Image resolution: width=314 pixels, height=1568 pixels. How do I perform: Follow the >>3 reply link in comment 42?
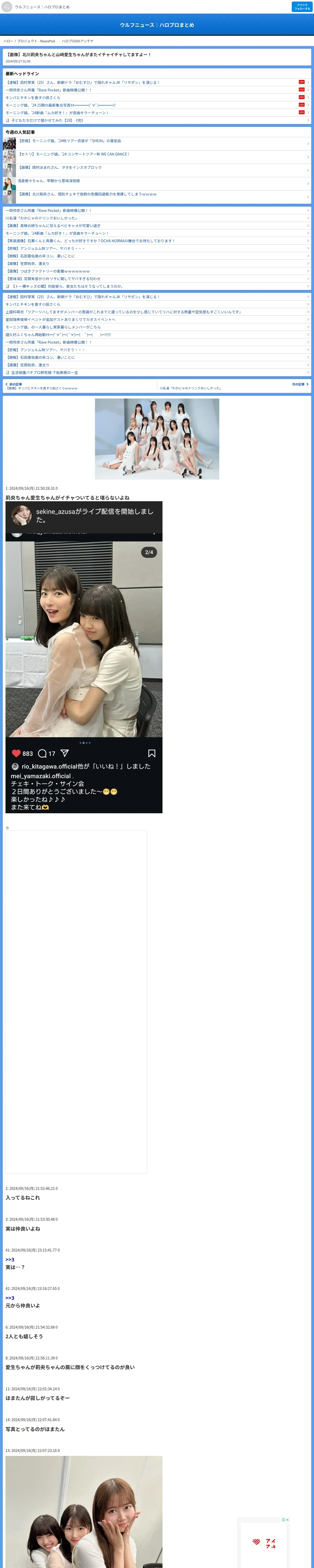(x=10, y=1297)
